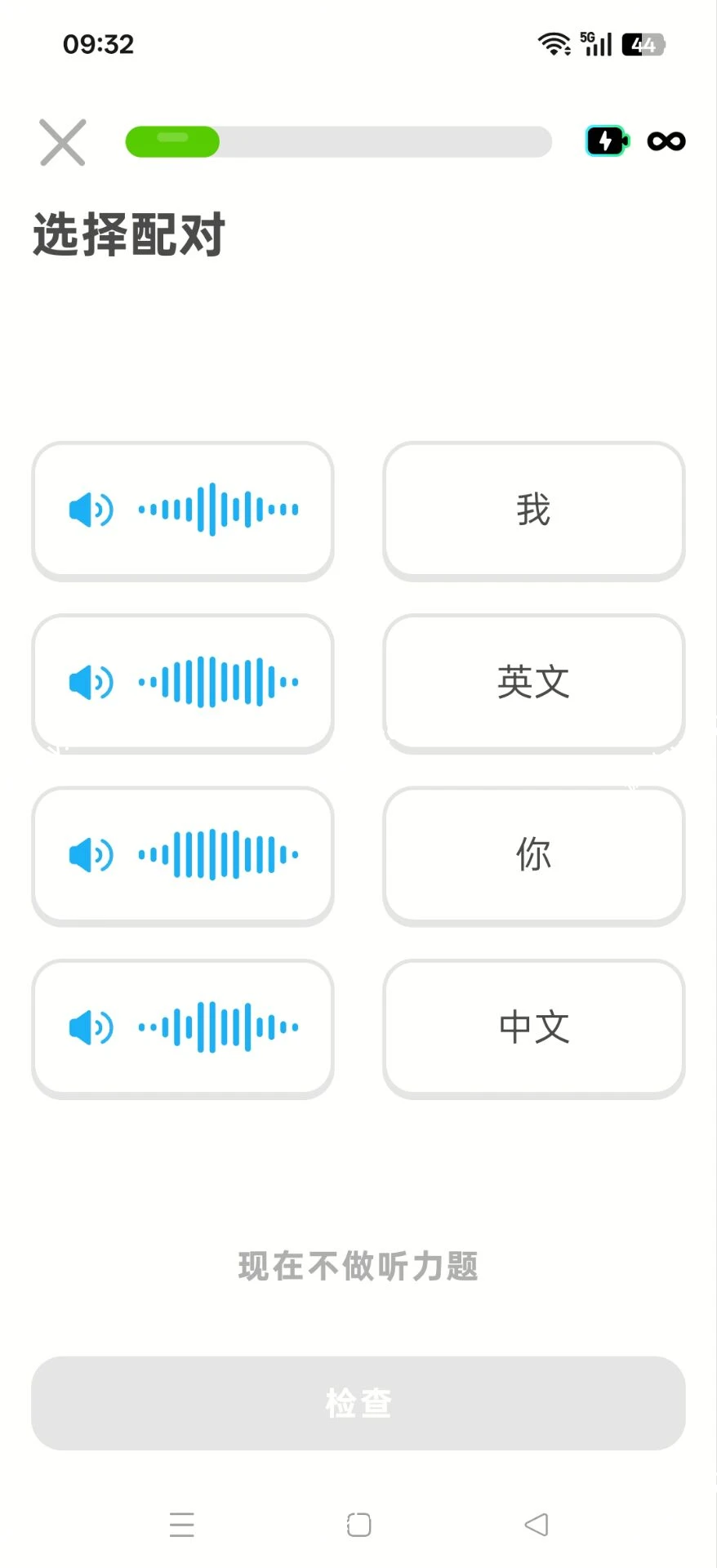Select the 中文 answer card
The height and width of the screenshot is (1568, 717).
coord(532,1028)
